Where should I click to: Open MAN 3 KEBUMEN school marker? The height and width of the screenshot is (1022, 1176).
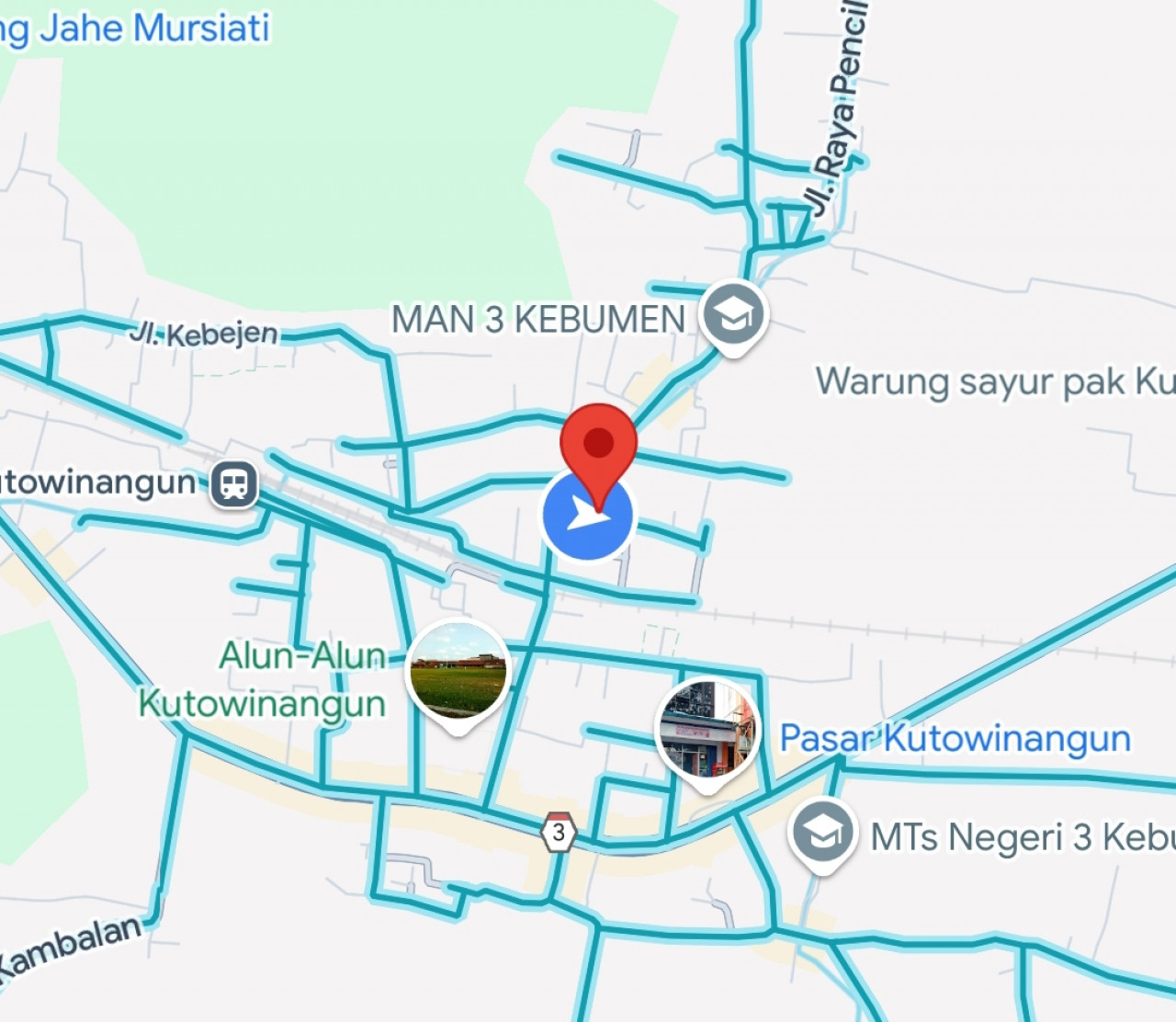point(733,314)
